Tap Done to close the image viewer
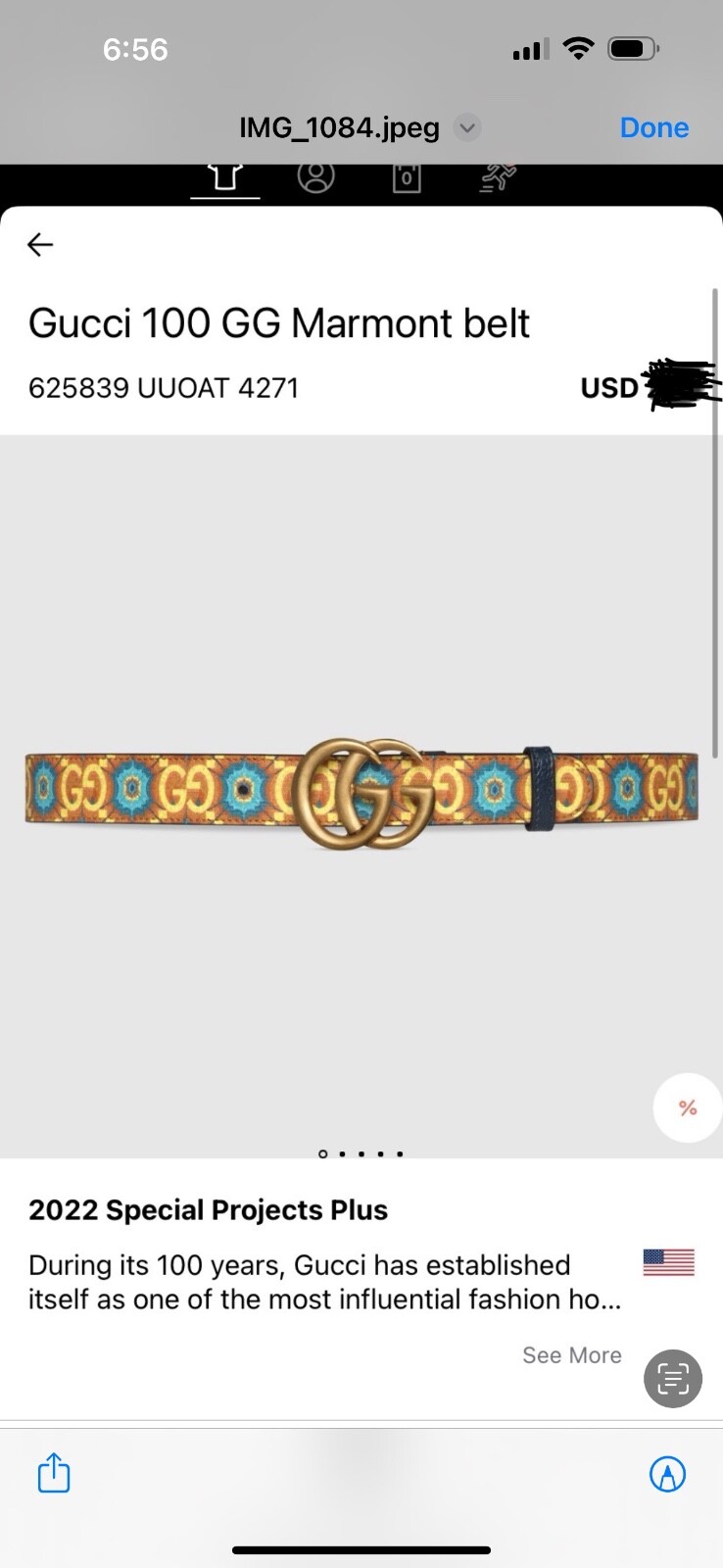Viewport: 723px width, 1568px height. [x=653, y=127]
